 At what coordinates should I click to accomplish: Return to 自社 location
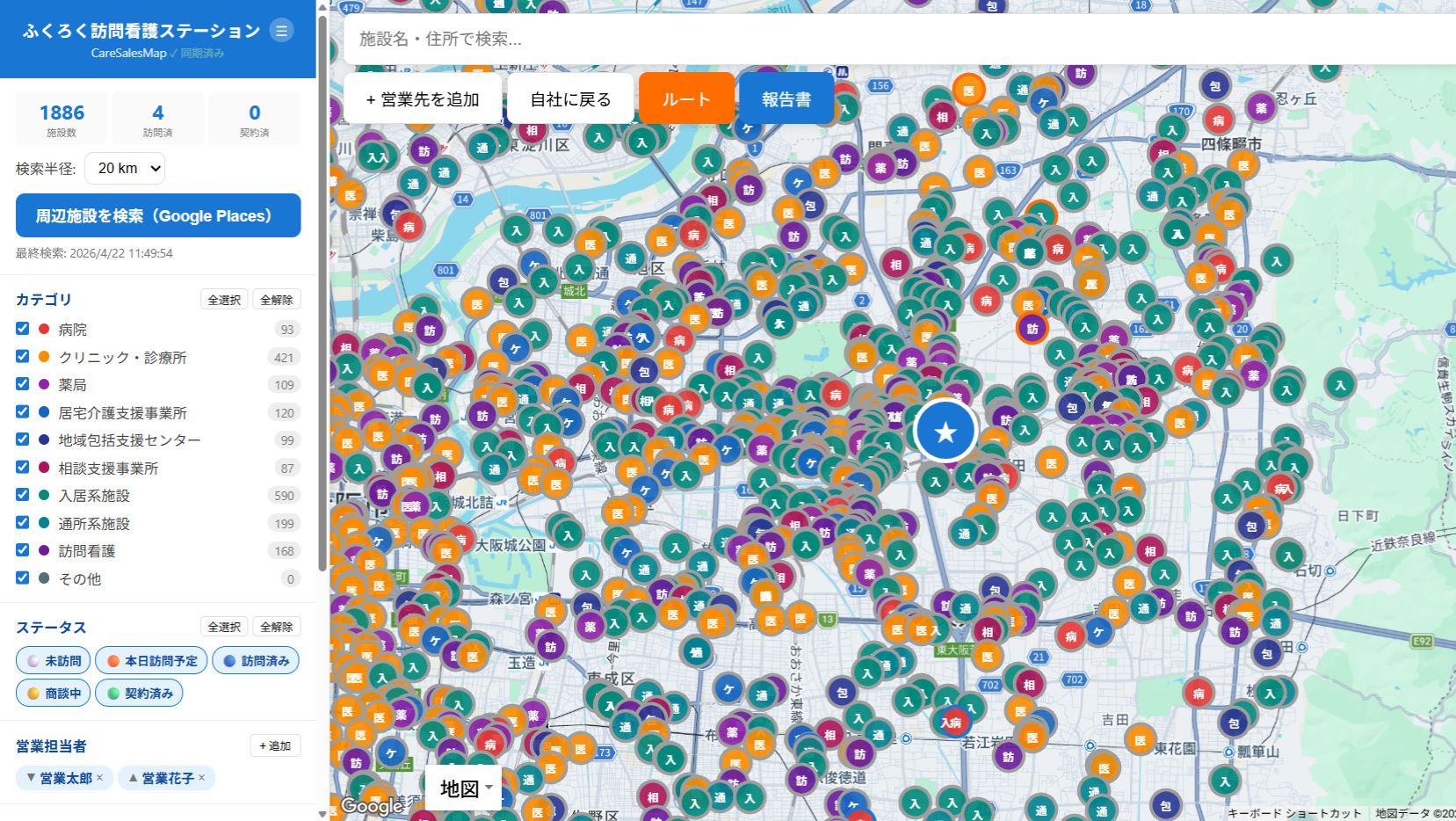pos(570,99)
